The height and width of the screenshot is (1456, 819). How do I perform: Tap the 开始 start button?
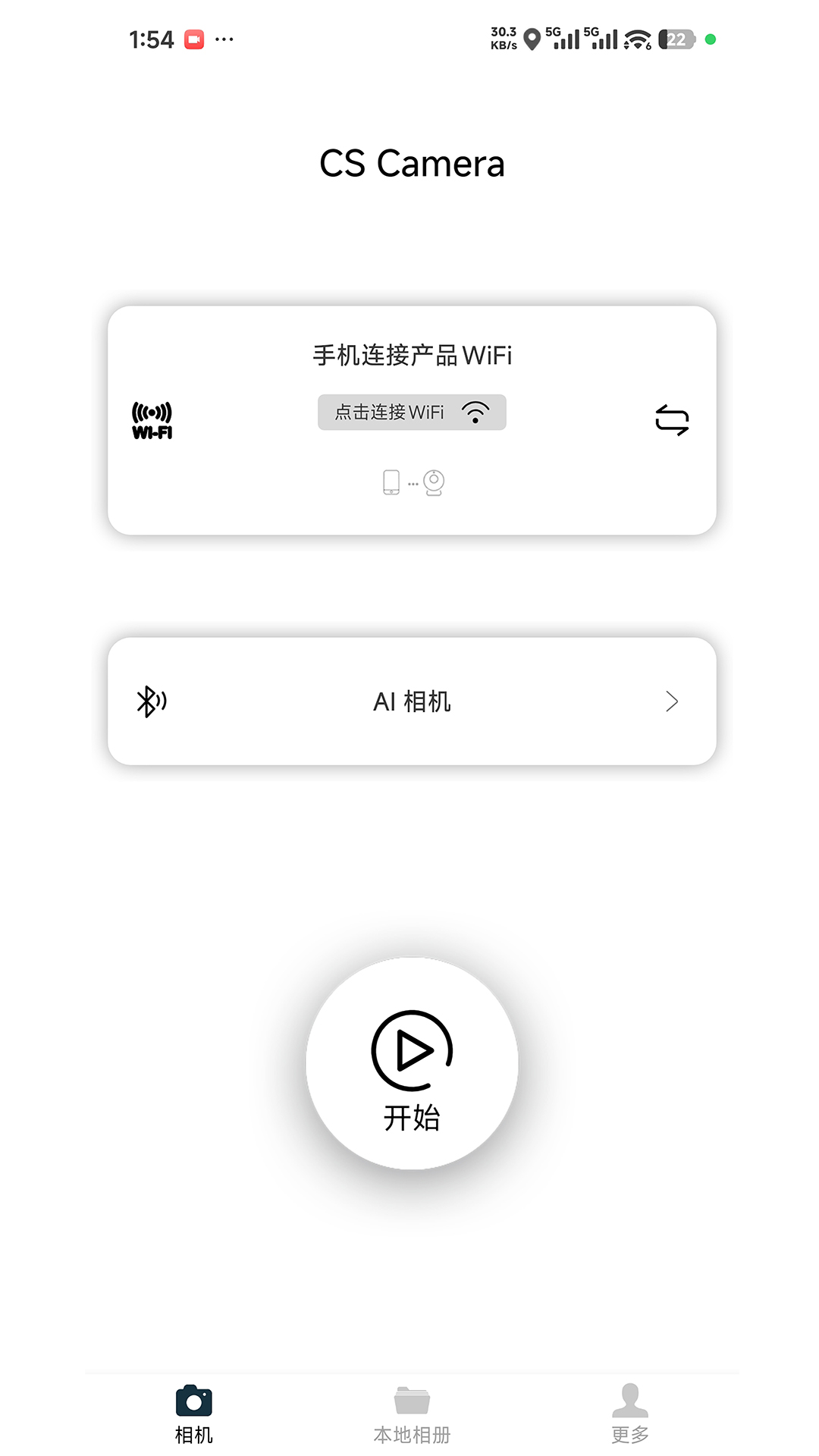coord(412,1063)
